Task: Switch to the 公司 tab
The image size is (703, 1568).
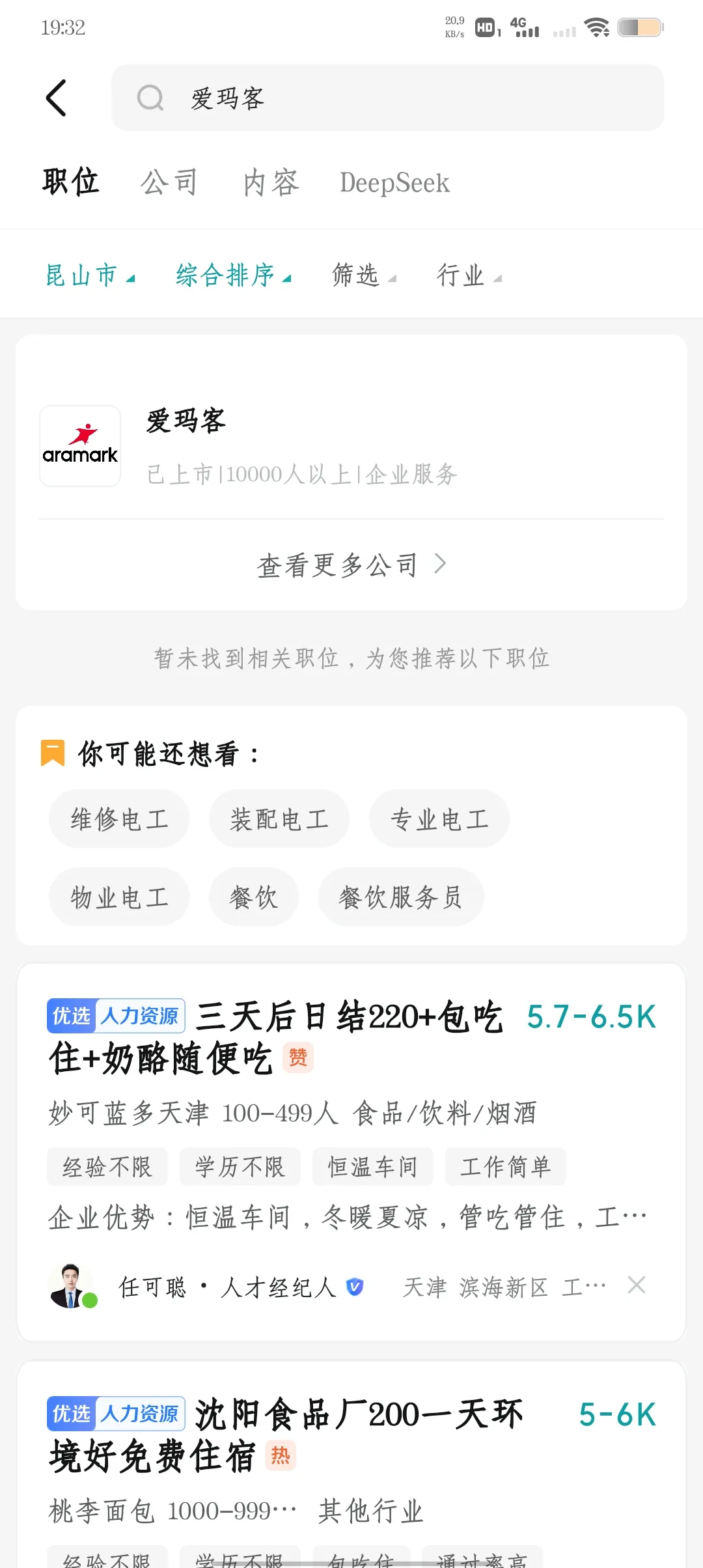Action: coord(169,182)
